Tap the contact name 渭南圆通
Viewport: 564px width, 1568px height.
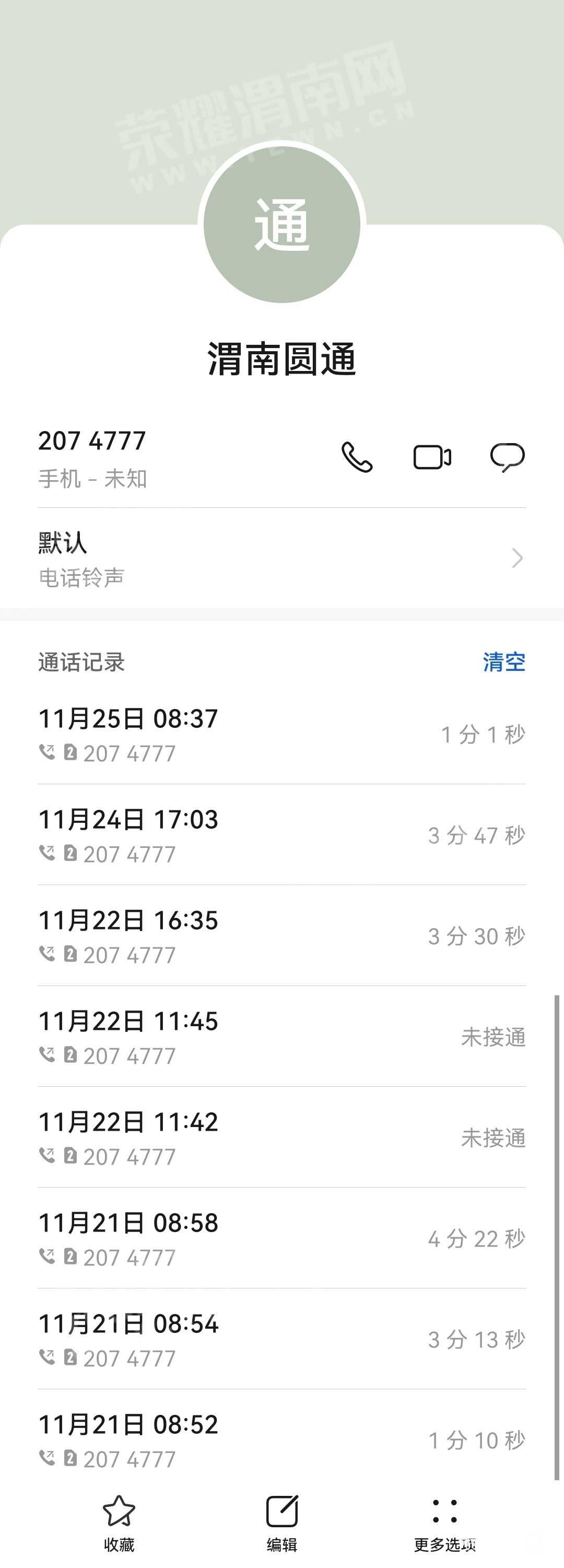tap(281, 359)
